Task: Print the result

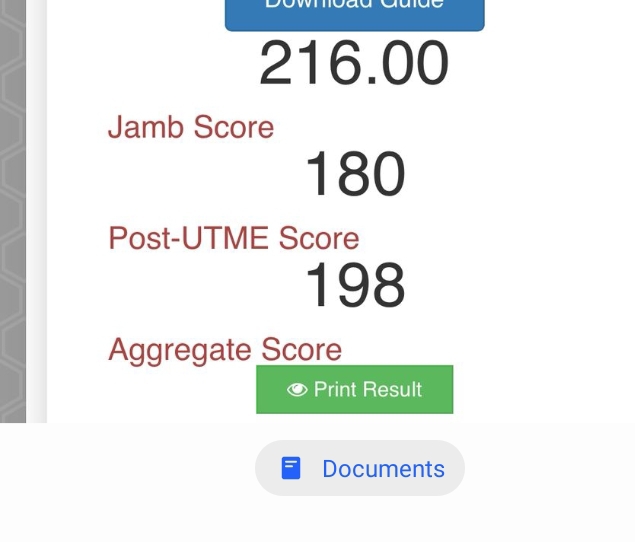Action: tap(354, 389)
